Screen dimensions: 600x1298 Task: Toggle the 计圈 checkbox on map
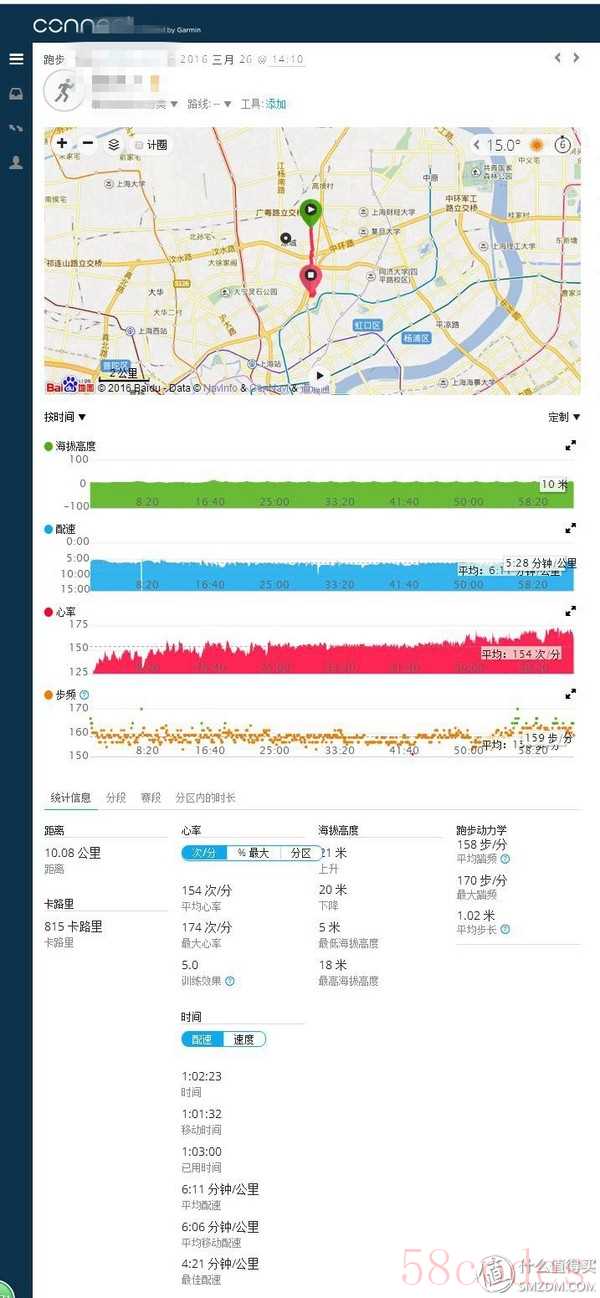(139, 145)
